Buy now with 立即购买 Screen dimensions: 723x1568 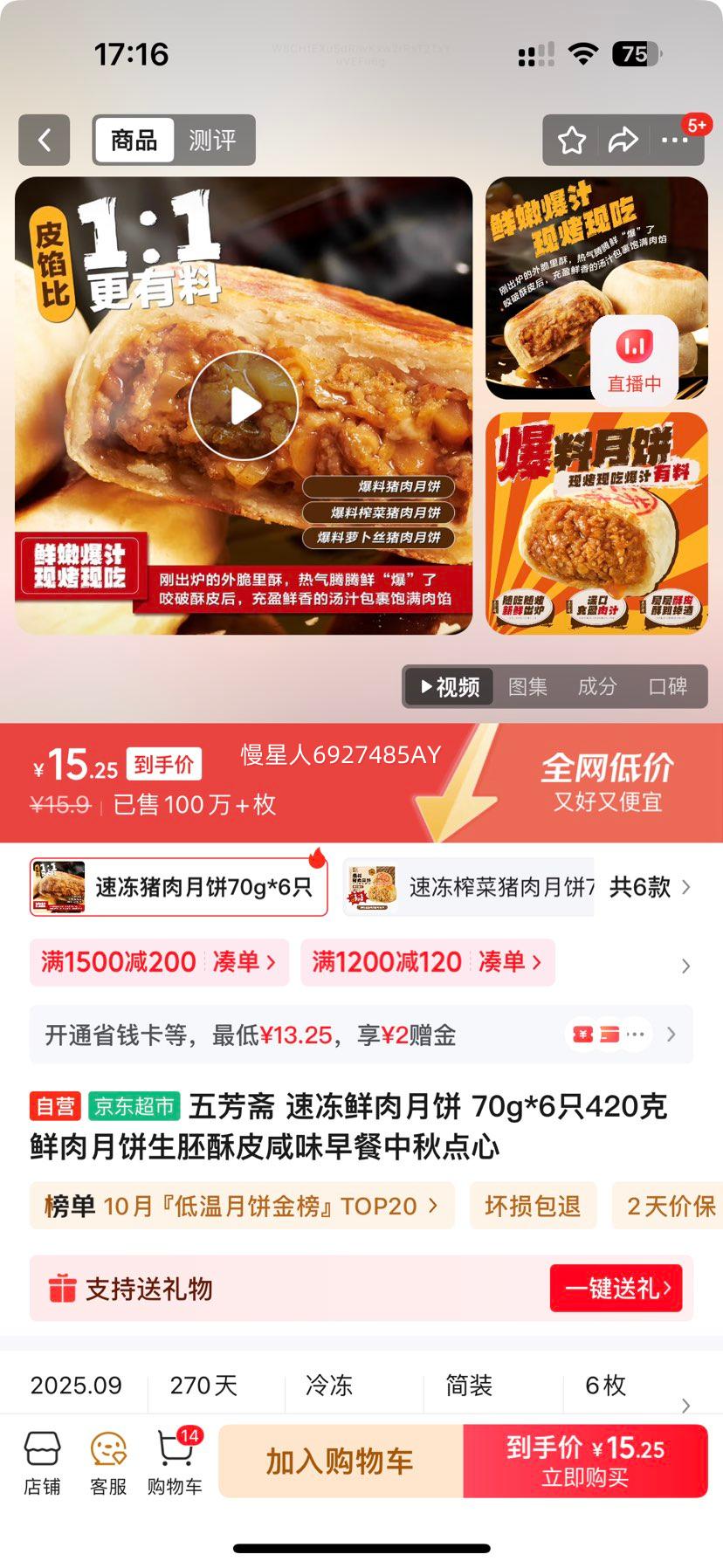tap(585, 1461)
